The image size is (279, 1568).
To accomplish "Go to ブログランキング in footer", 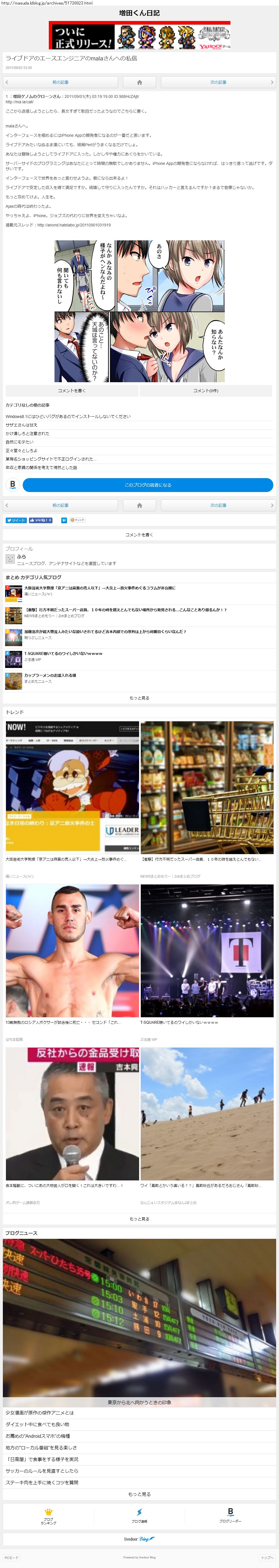I will point(49,1516).
